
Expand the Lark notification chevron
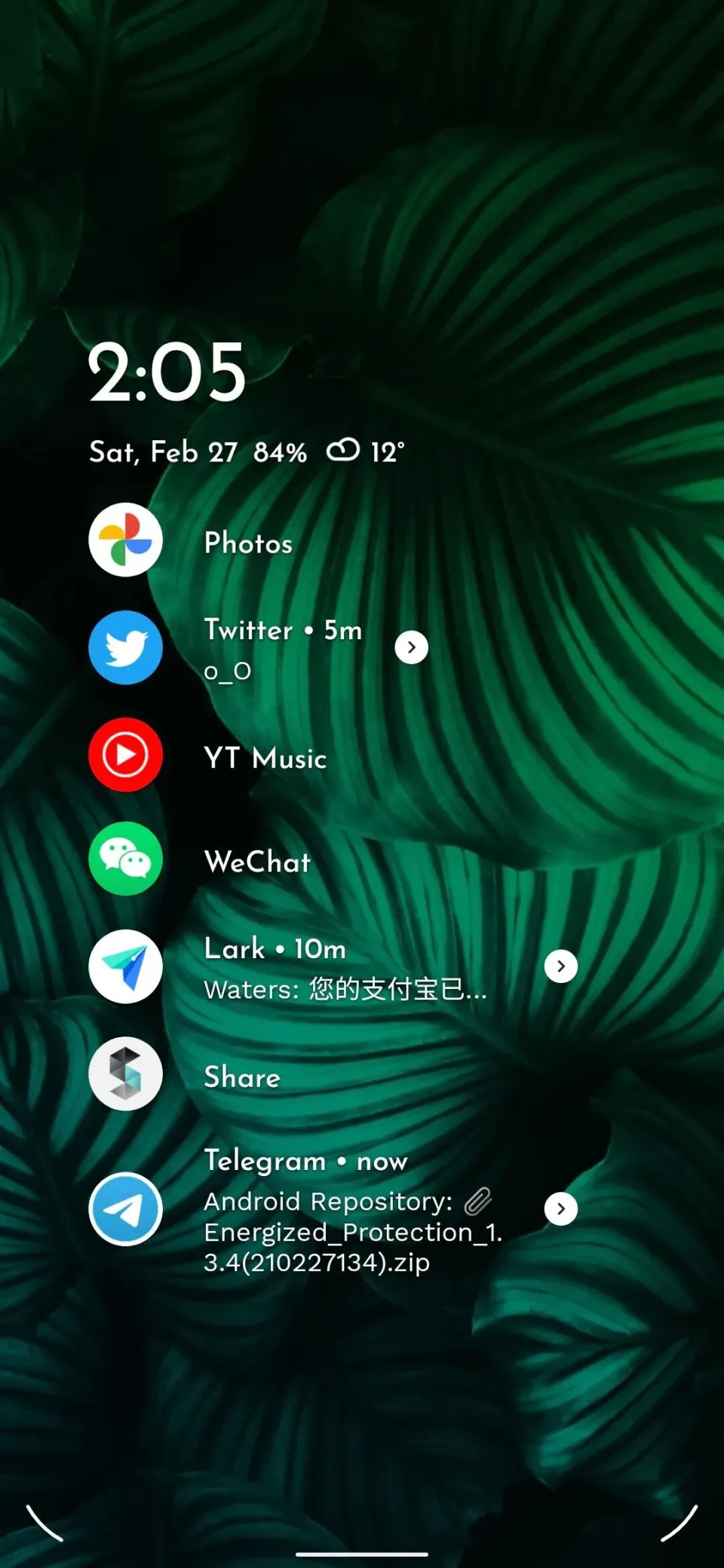pos(560,966)
